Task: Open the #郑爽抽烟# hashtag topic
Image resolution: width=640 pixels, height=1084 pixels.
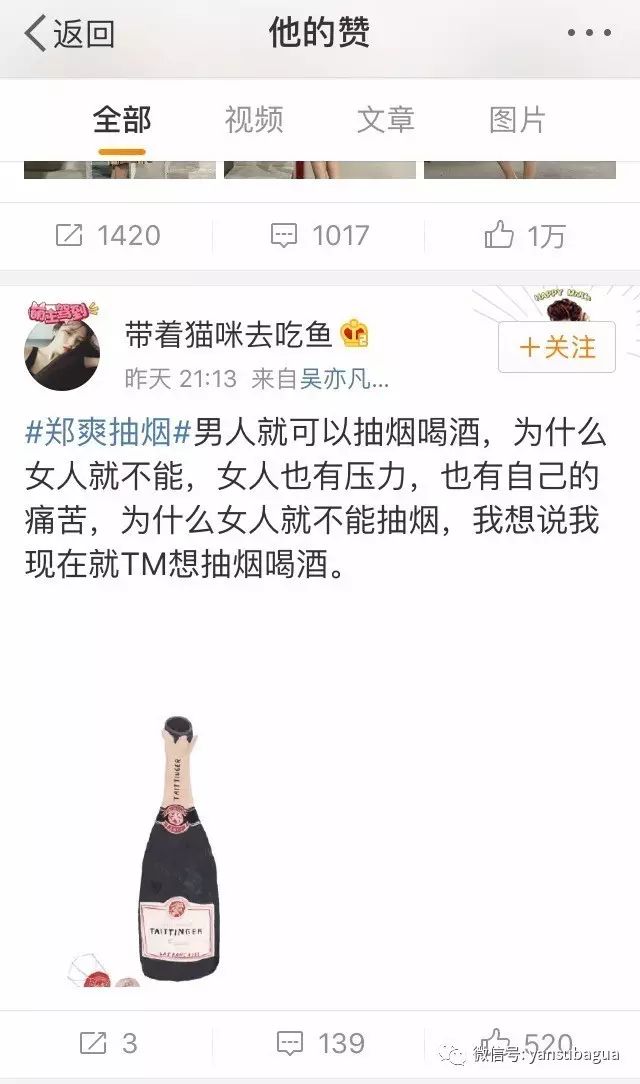Action: 107,434
